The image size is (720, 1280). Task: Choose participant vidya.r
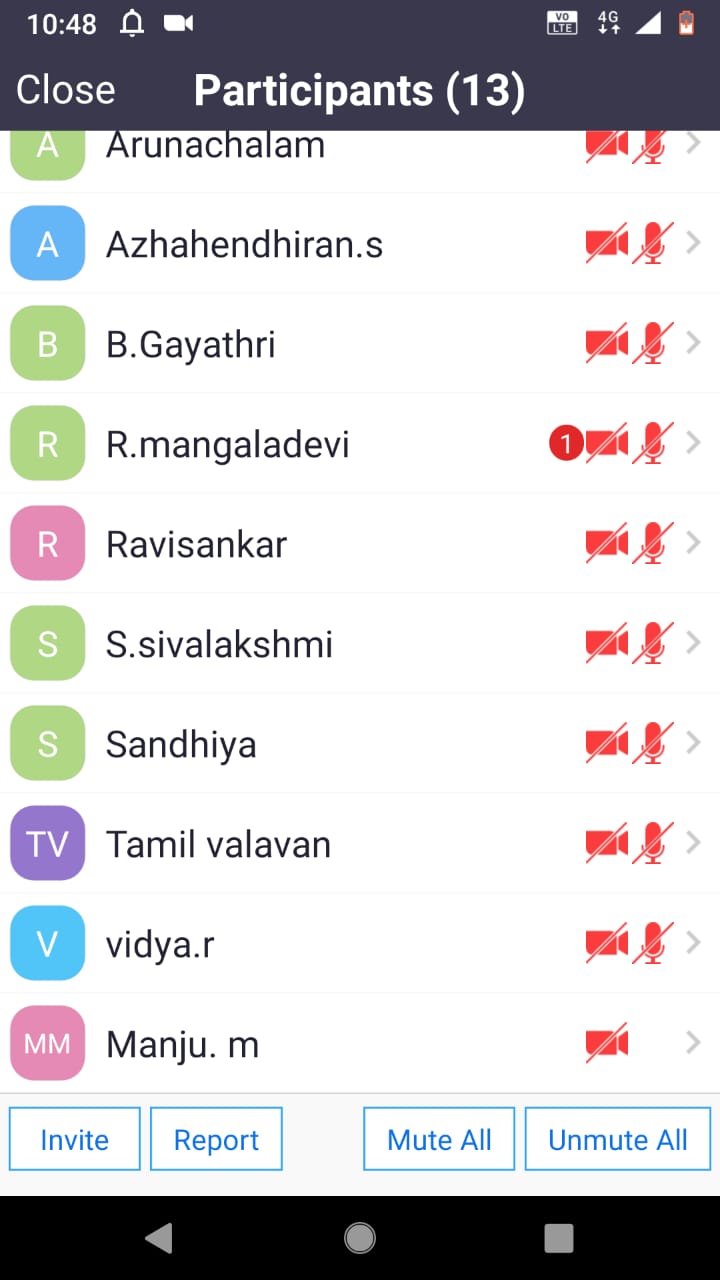point(360,944)
